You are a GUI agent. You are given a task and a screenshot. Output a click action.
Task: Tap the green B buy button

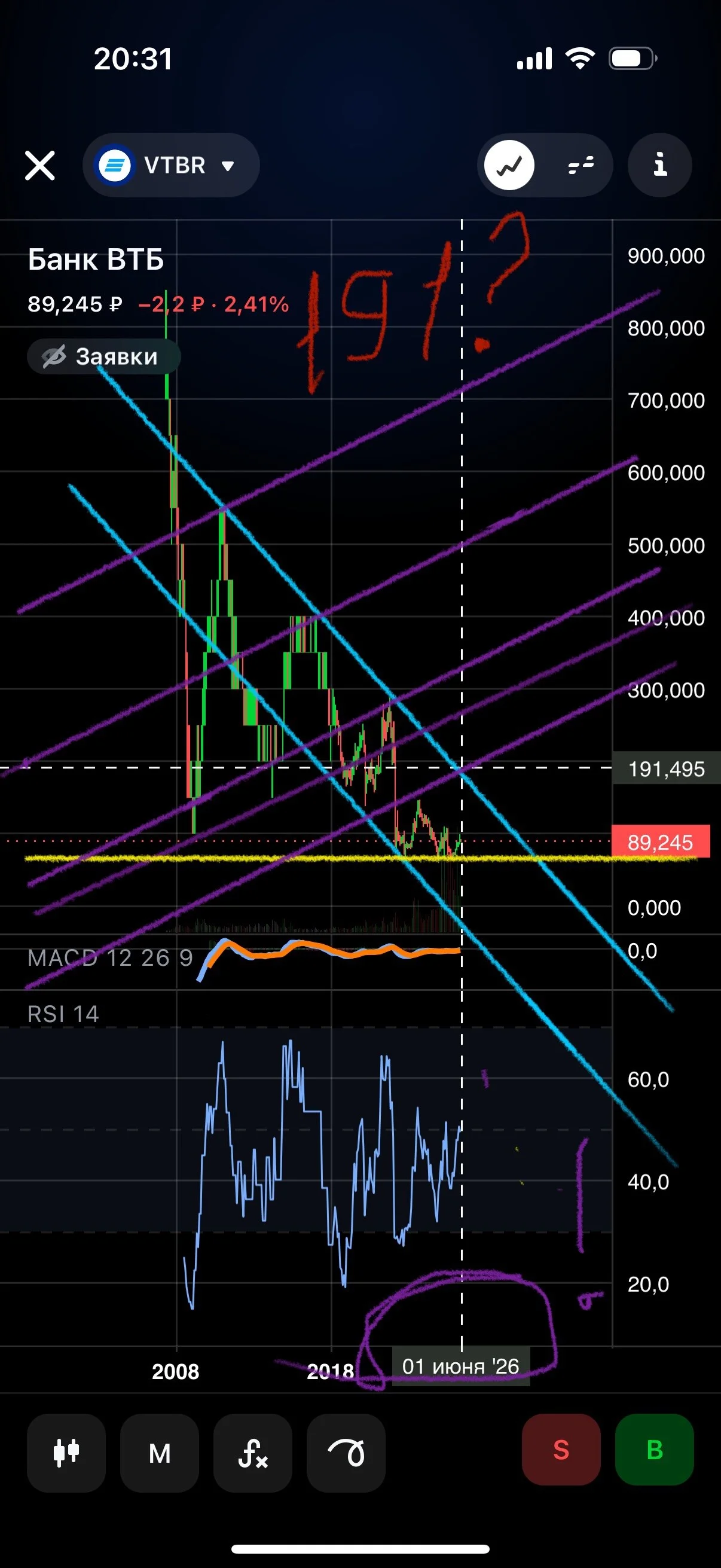(x=655, y=1450)
